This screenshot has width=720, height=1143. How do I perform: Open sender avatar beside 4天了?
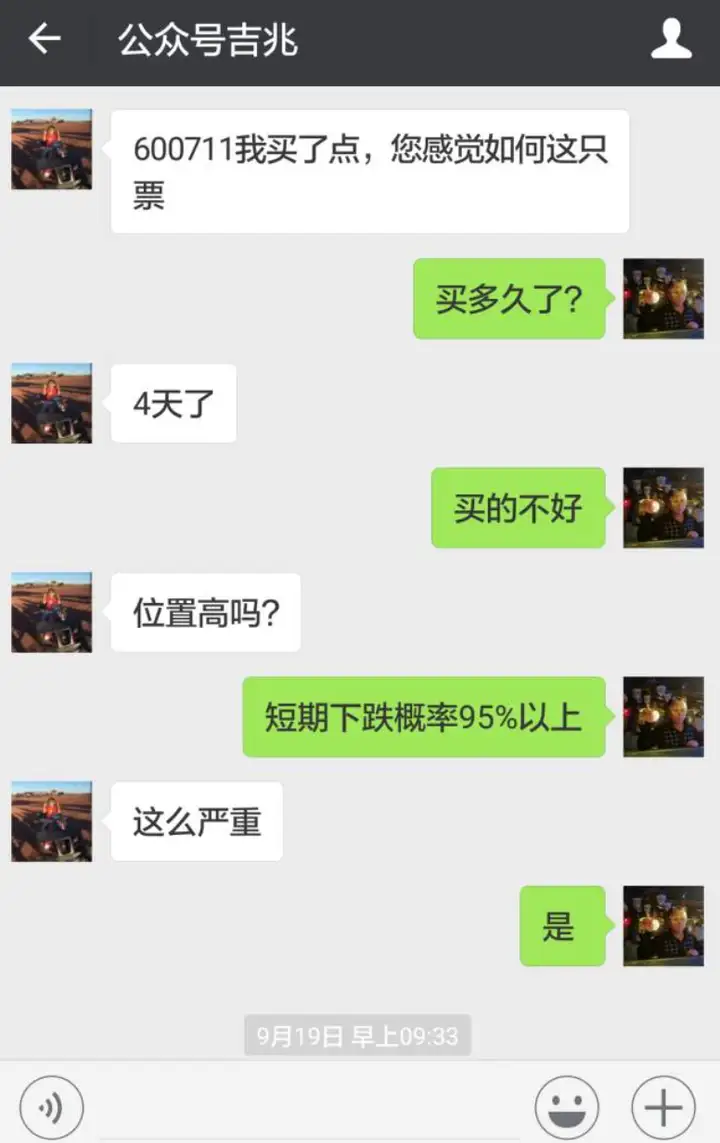click(x=52, y=403)
